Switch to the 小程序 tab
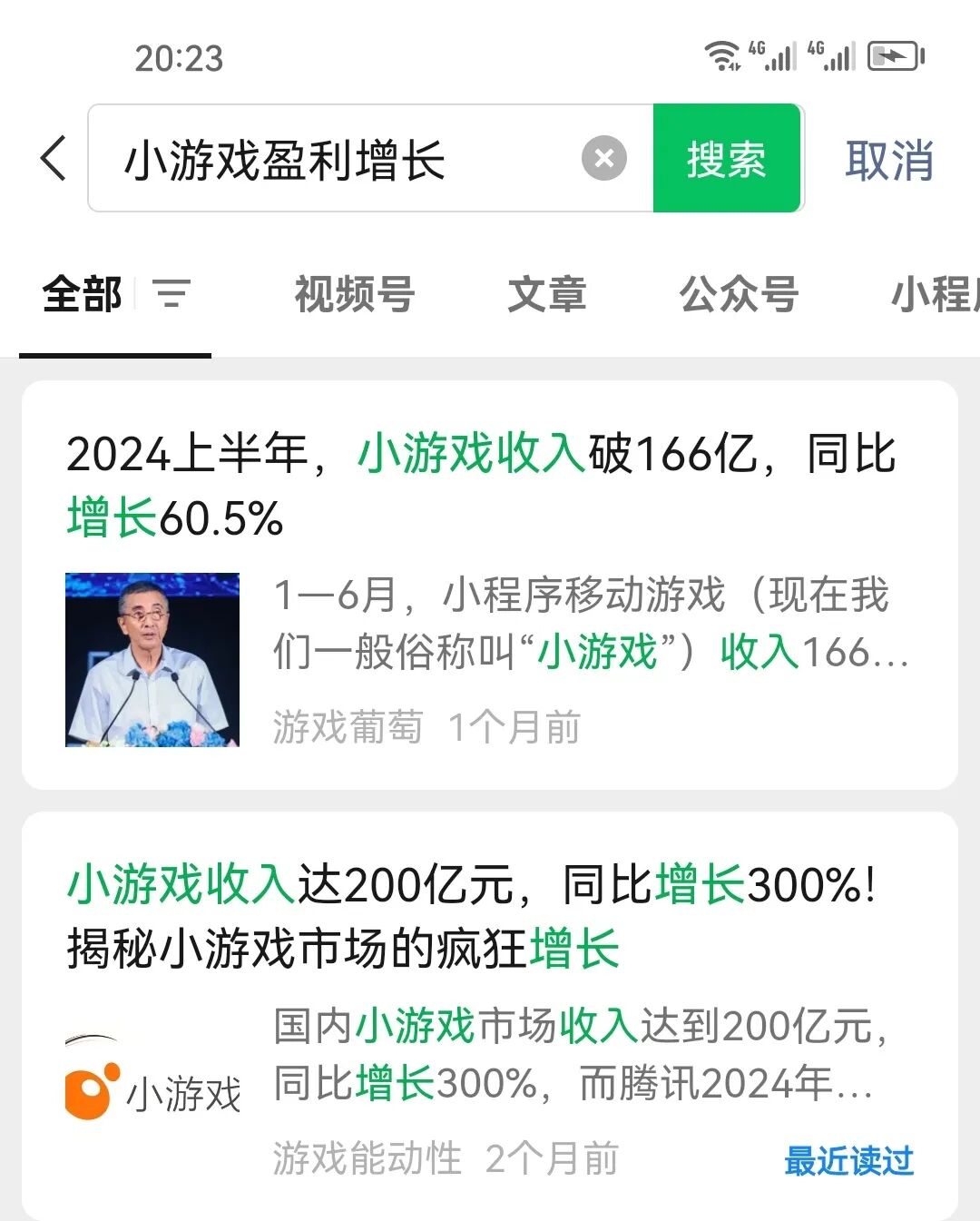This screenshot has width=980, height=1221. [935, 294]
